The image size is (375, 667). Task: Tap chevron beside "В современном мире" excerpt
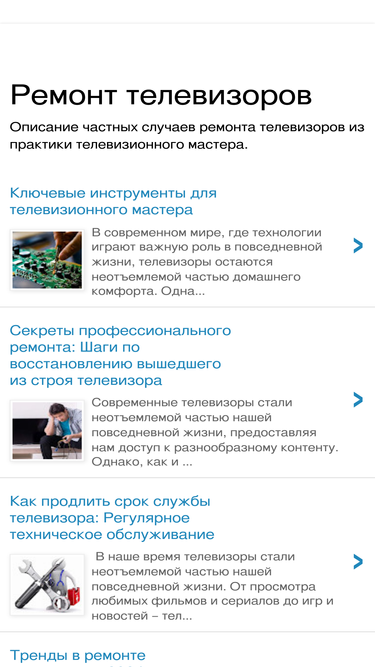coord(358,246)
